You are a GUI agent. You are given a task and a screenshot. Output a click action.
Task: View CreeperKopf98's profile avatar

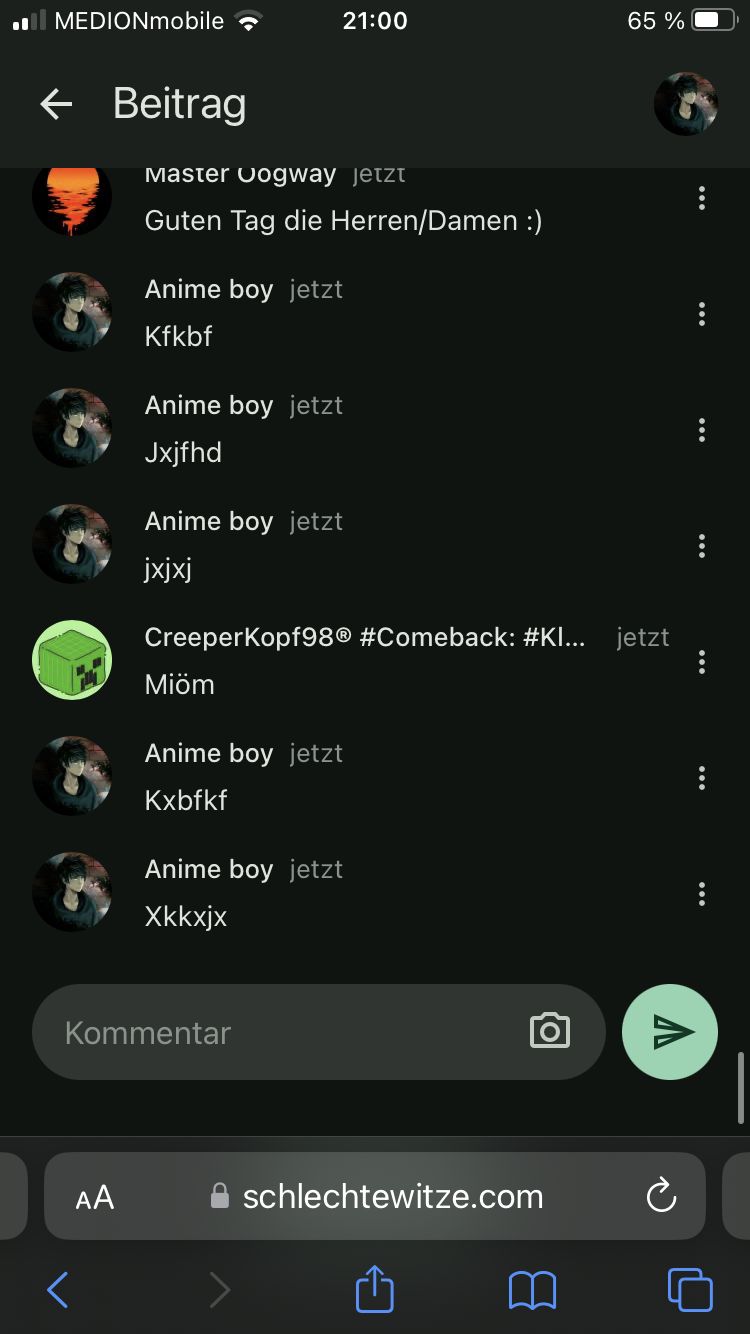tap(72, 660)
